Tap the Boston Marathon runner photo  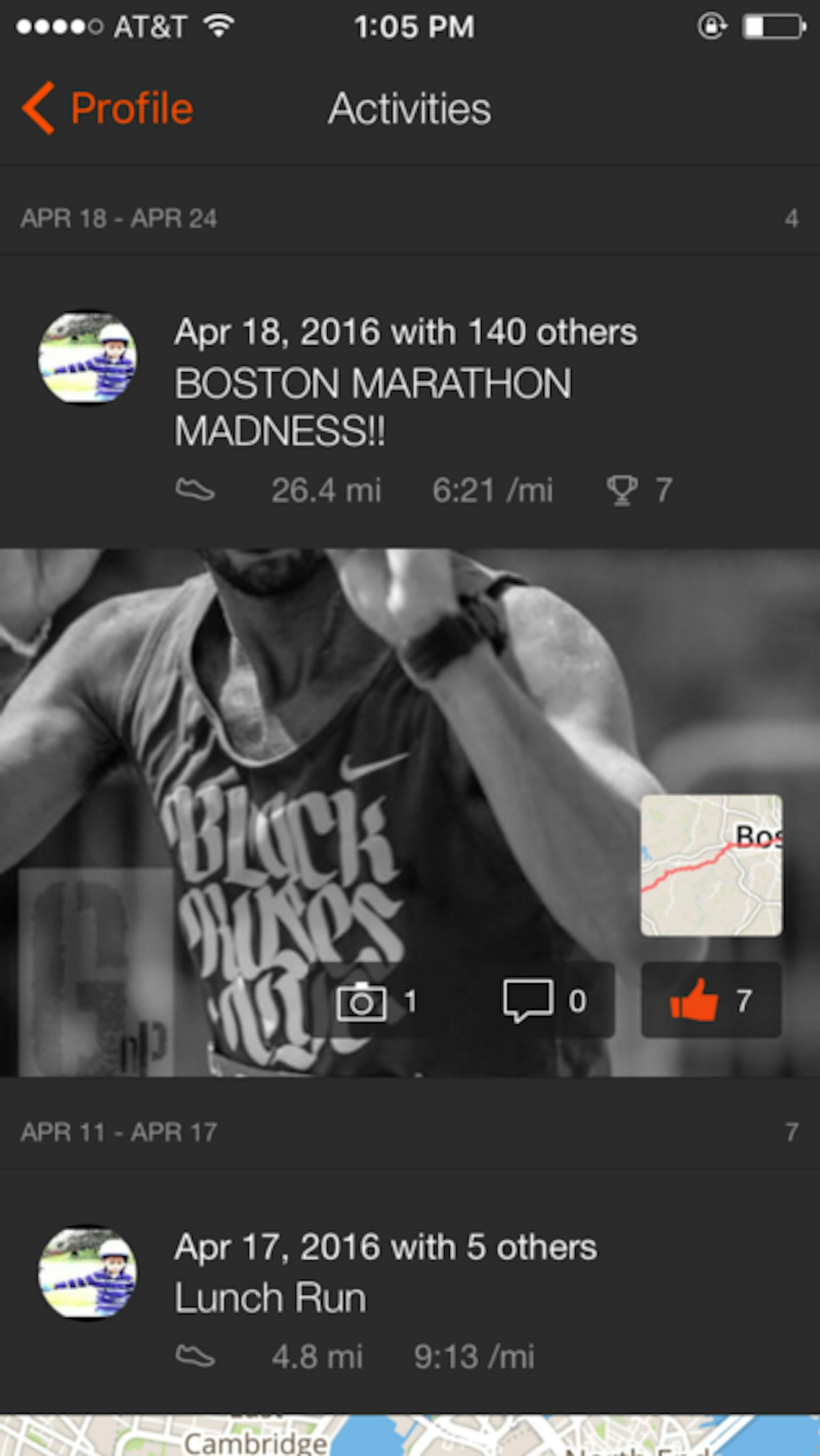pos(317,735)
